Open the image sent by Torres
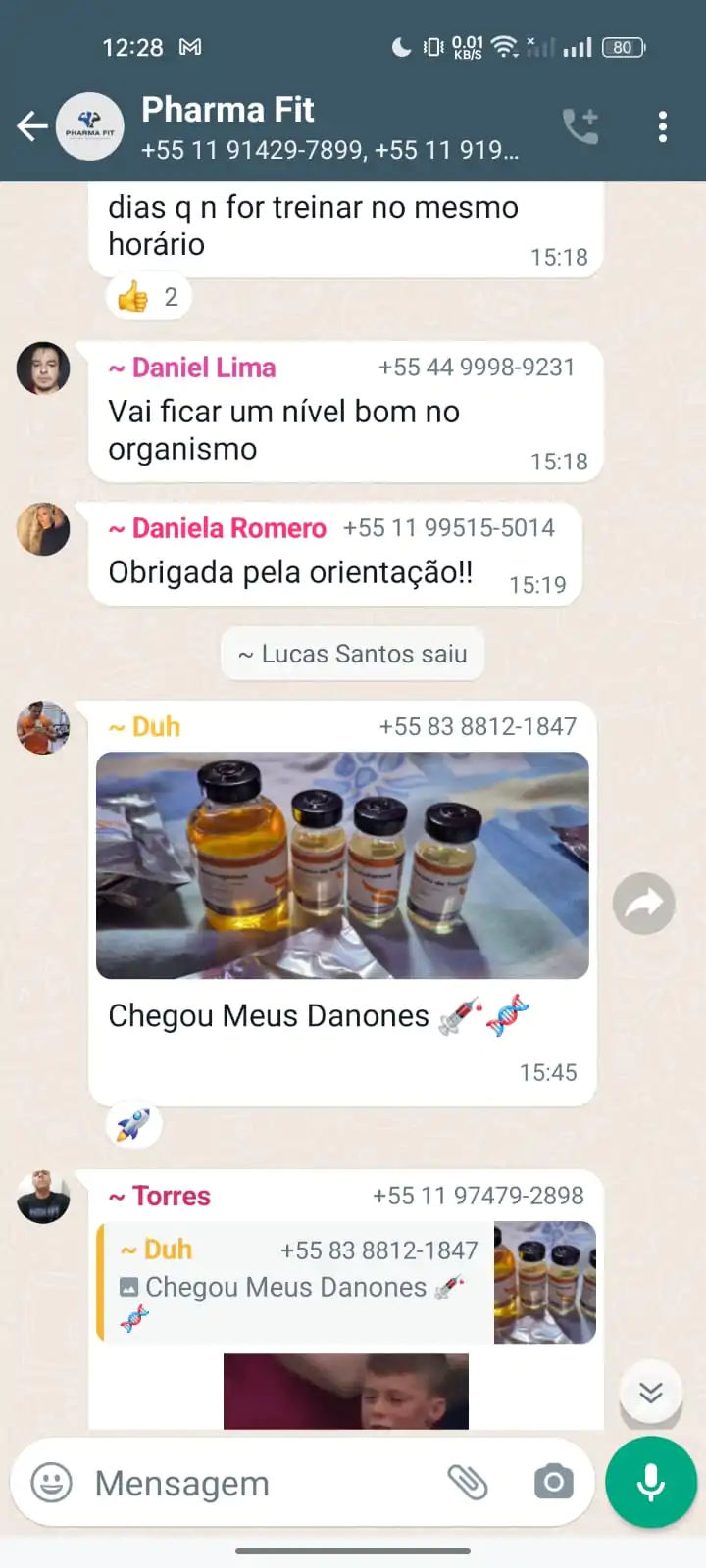The height and width of the screenshot is (1568, 706). tap(345, 1392)
